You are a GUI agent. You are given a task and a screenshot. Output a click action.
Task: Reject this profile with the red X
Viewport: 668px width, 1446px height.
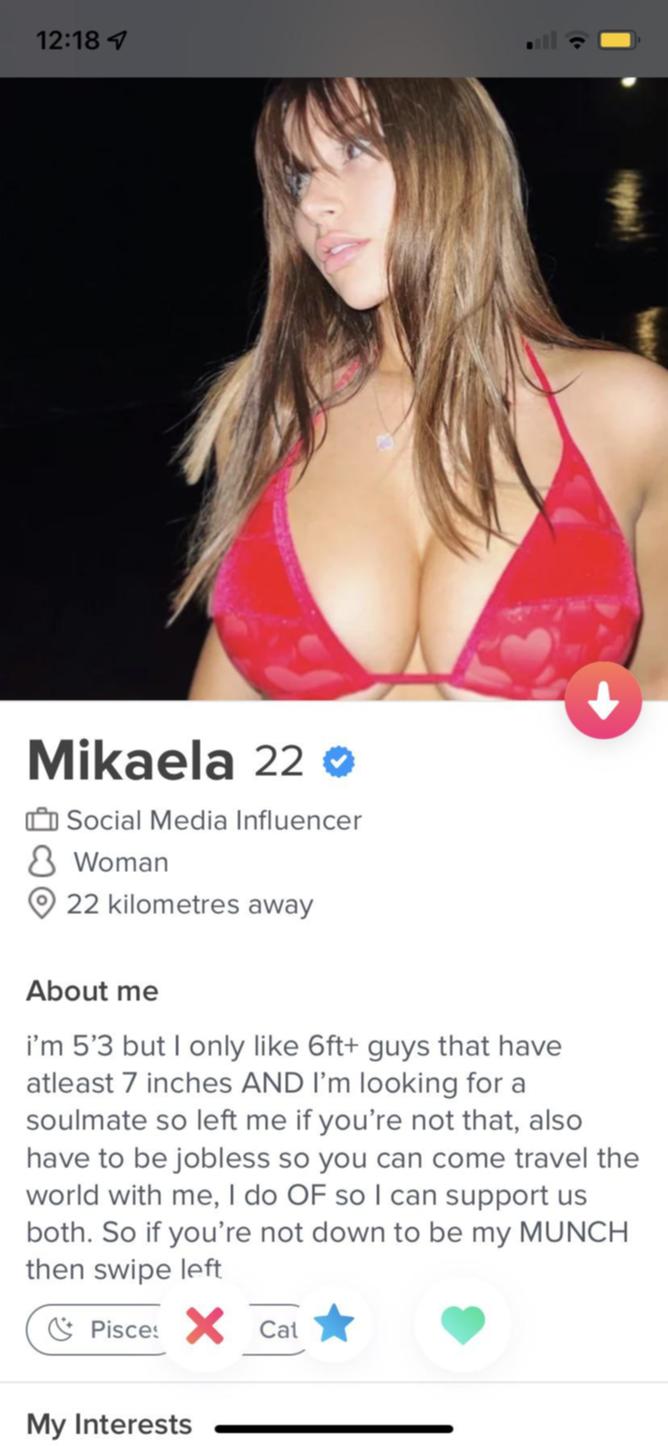[x=205, y=1326]
